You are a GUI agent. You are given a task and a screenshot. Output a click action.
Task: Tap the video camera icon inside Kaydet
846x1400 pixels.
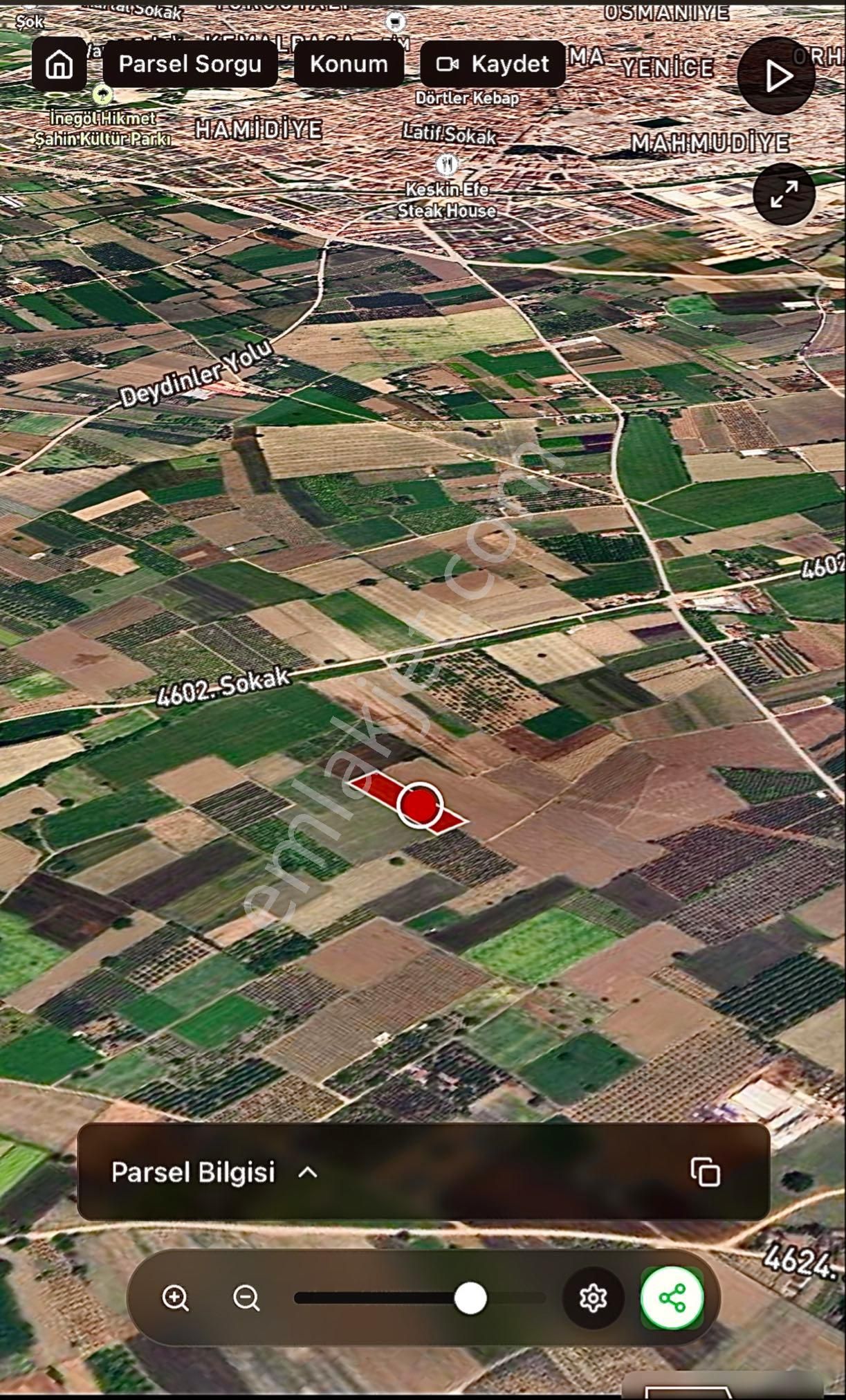[447, 65]
